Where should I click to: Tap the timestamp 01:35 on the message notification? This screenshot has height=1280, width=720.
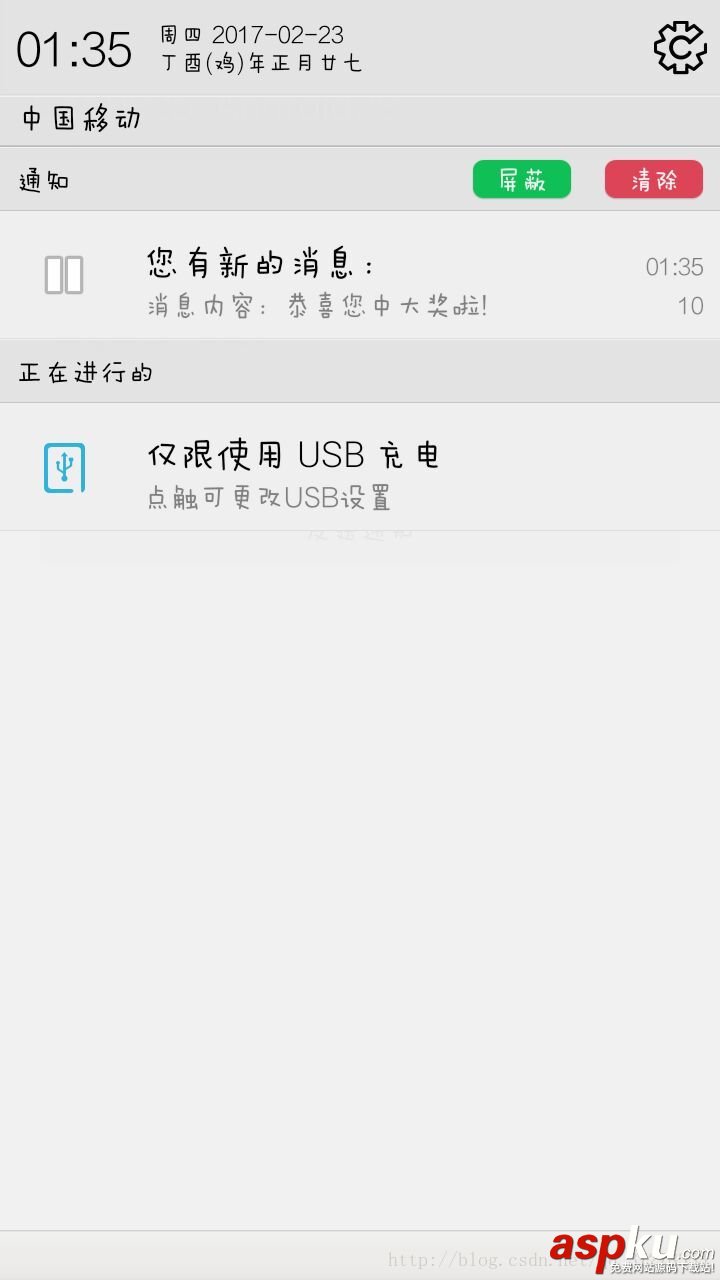coord(675,267)
